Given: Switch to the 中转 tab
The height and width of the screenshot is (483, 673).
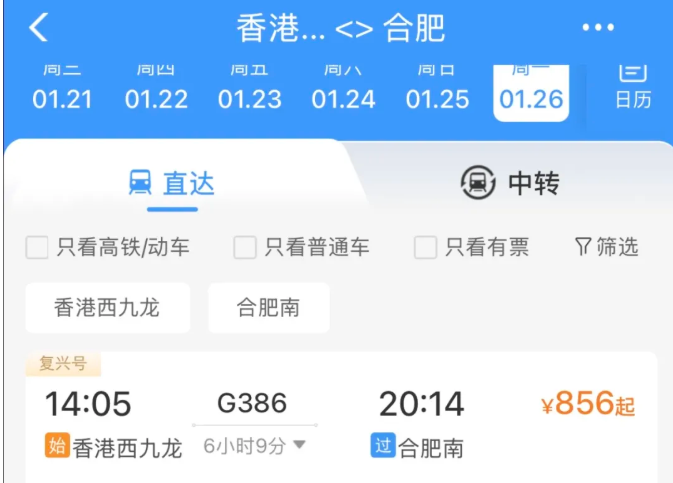Looking at the screenshot, I should [509, 183].
